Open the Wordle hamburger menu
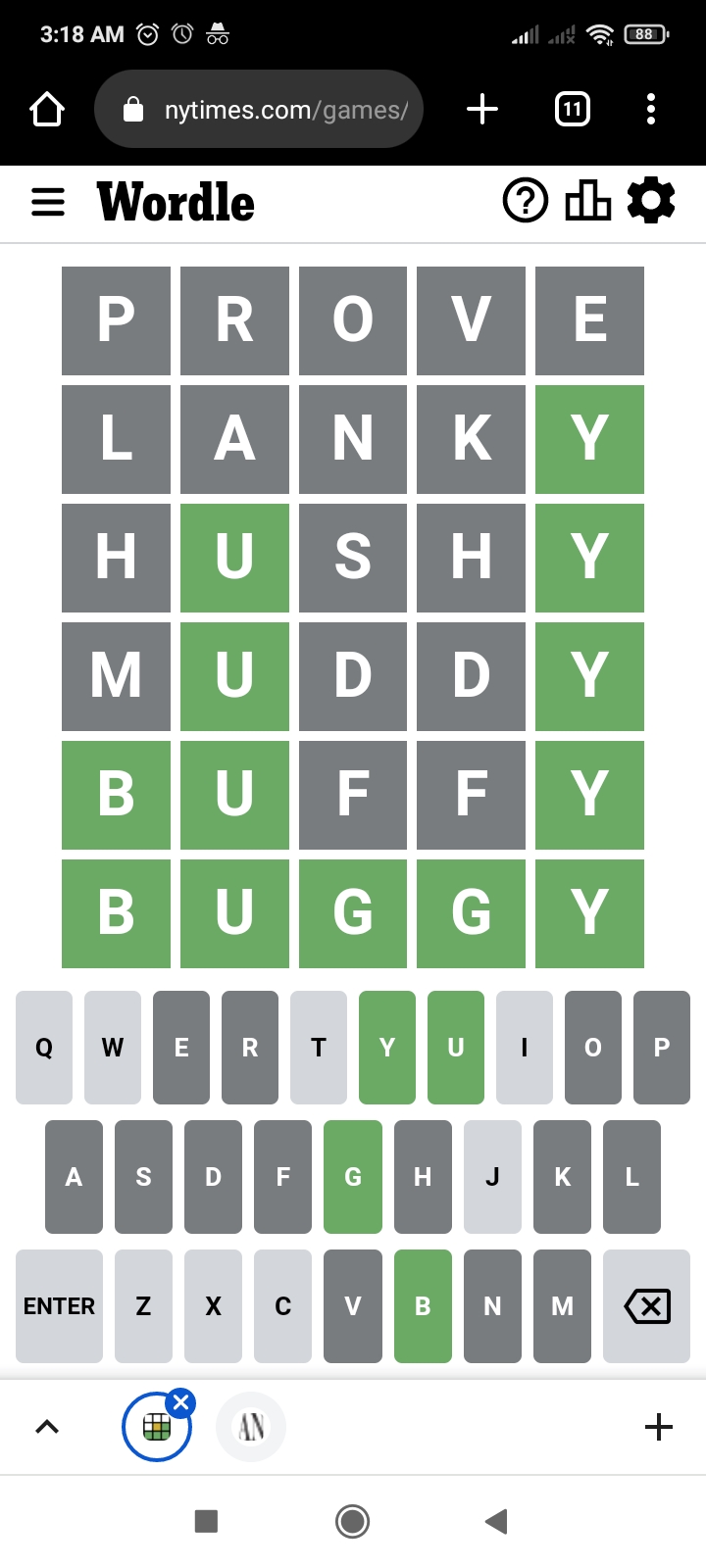Viewport: 706px width, 1568px height. (x=48, y=203)
